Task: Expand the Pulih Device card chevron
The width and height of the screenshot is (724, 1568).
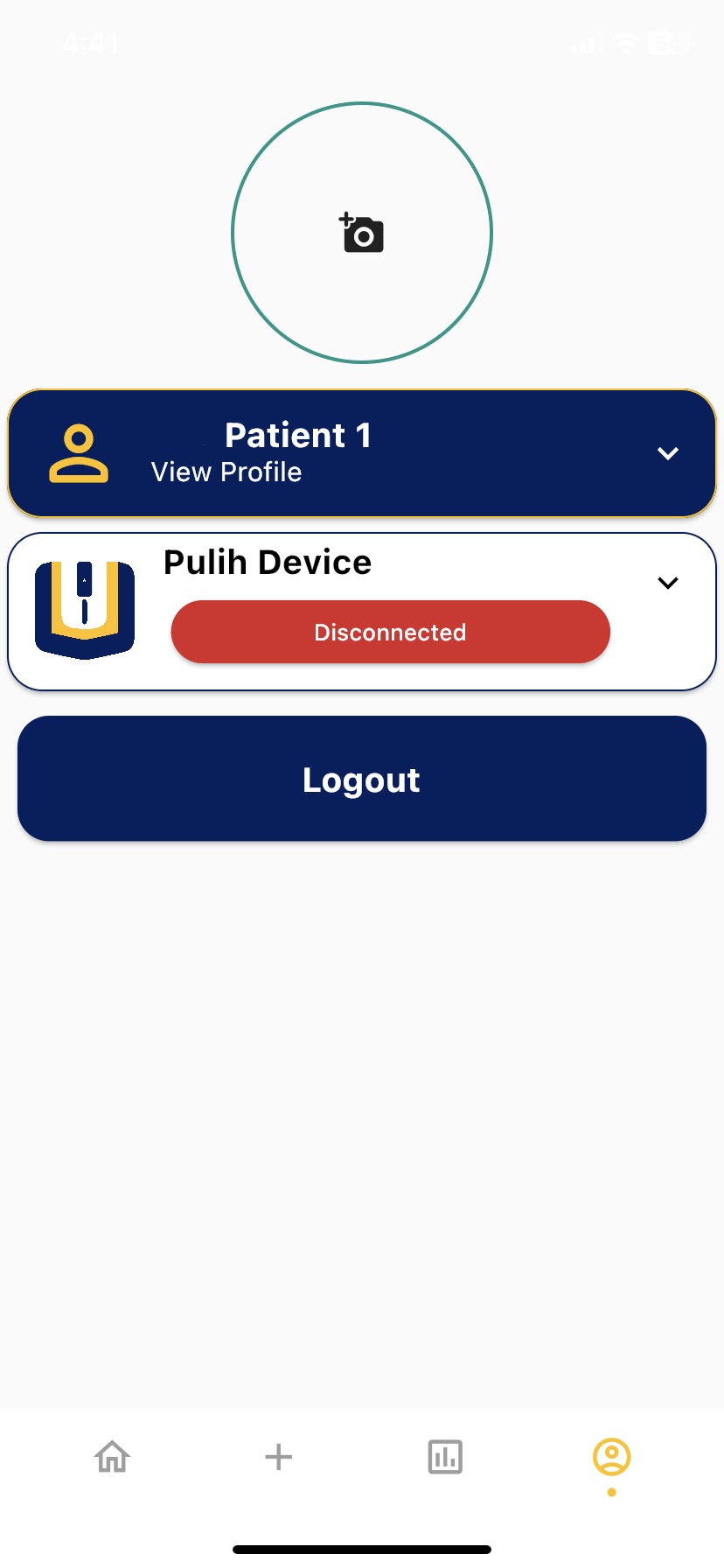Action: (x=668, y=583)
